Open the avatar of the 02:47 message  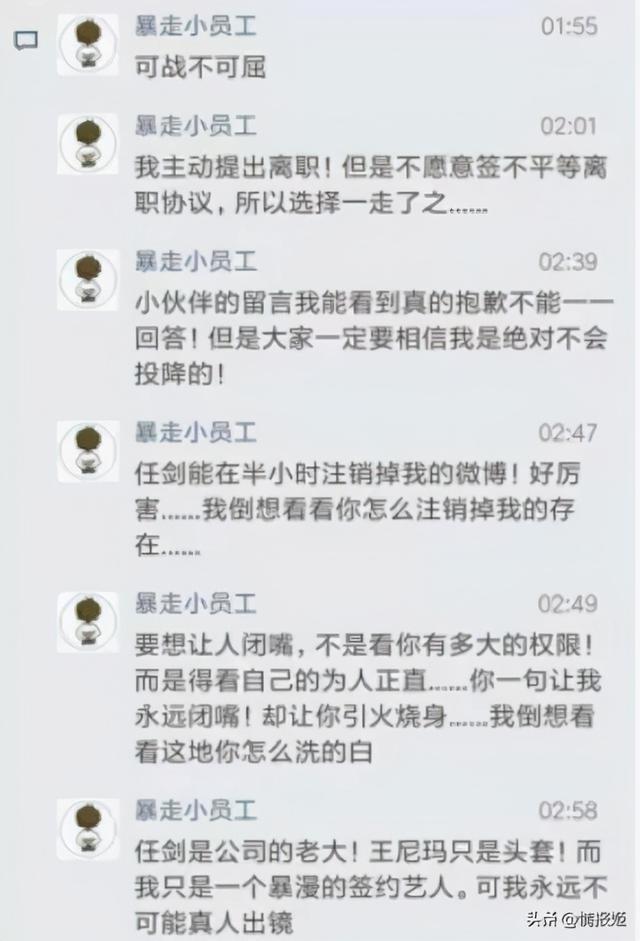tap(88, 451)
